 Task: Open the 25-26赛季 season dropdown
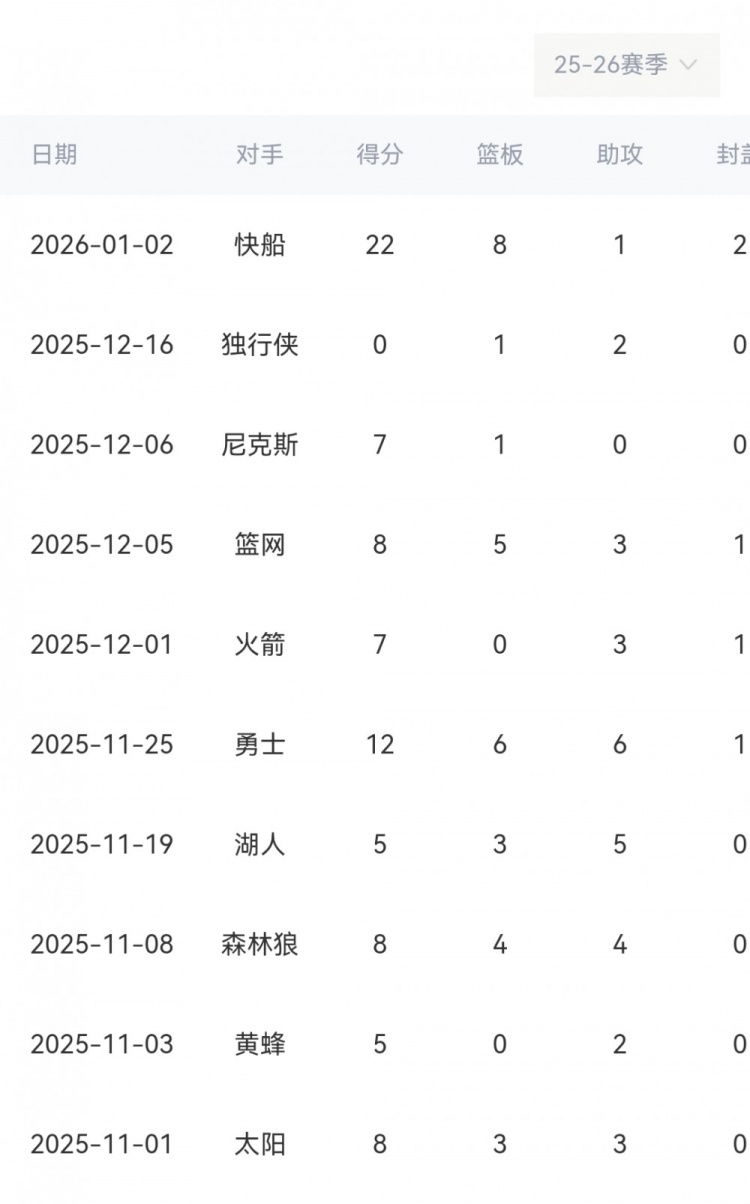tap(626, 65)
